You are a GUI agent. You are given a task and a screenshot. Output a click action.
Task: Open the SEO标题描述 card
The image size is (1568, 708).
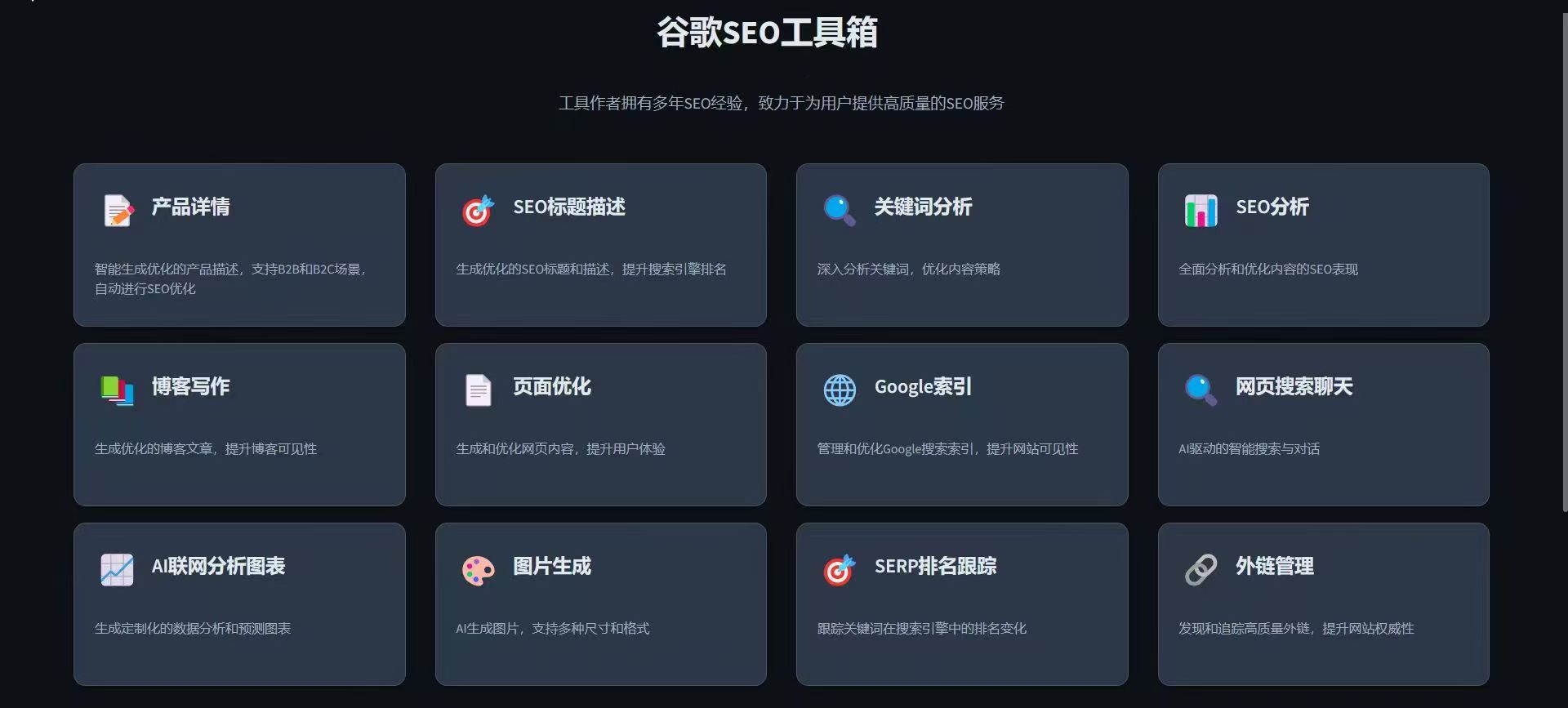600,244
